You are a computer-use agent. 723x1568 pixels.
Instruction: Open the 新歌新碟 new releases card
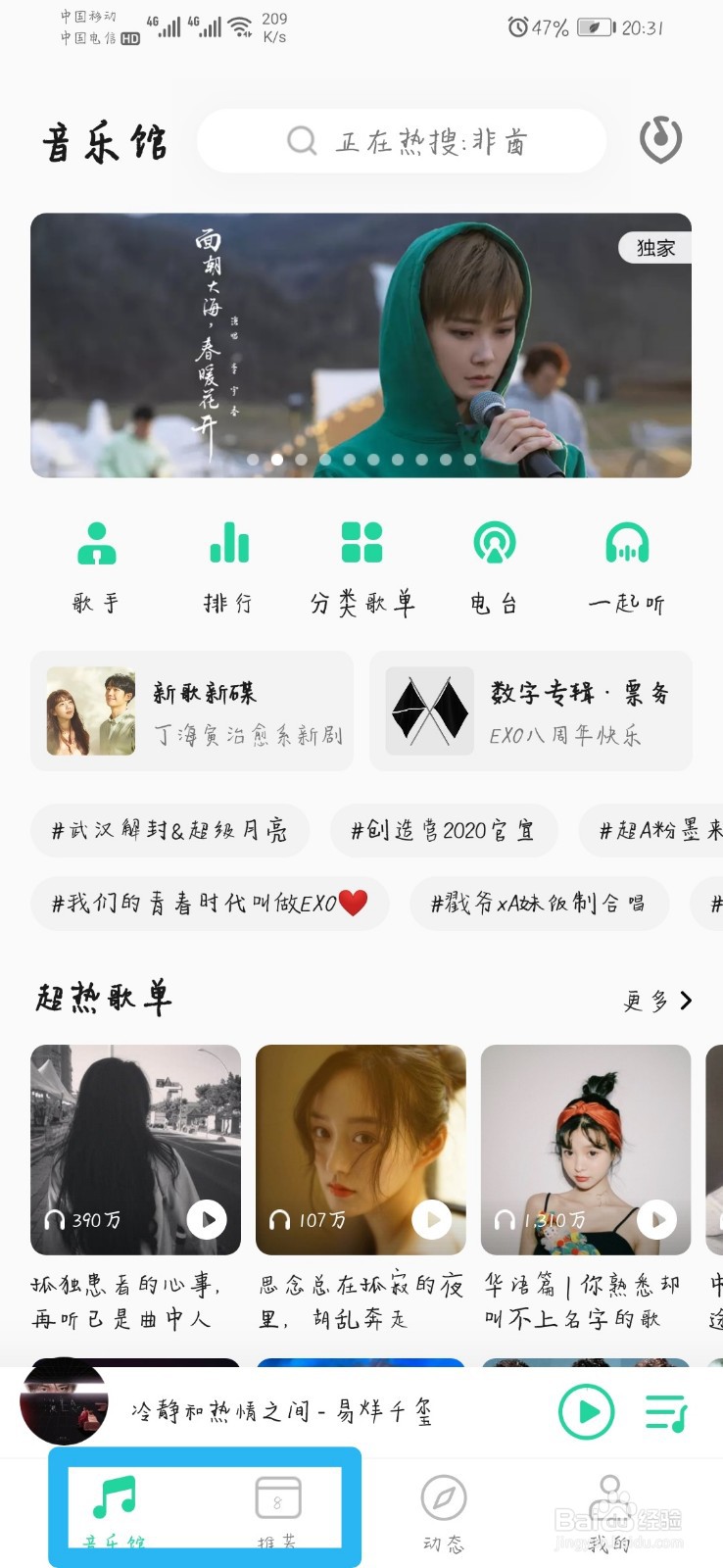[192, 710]
